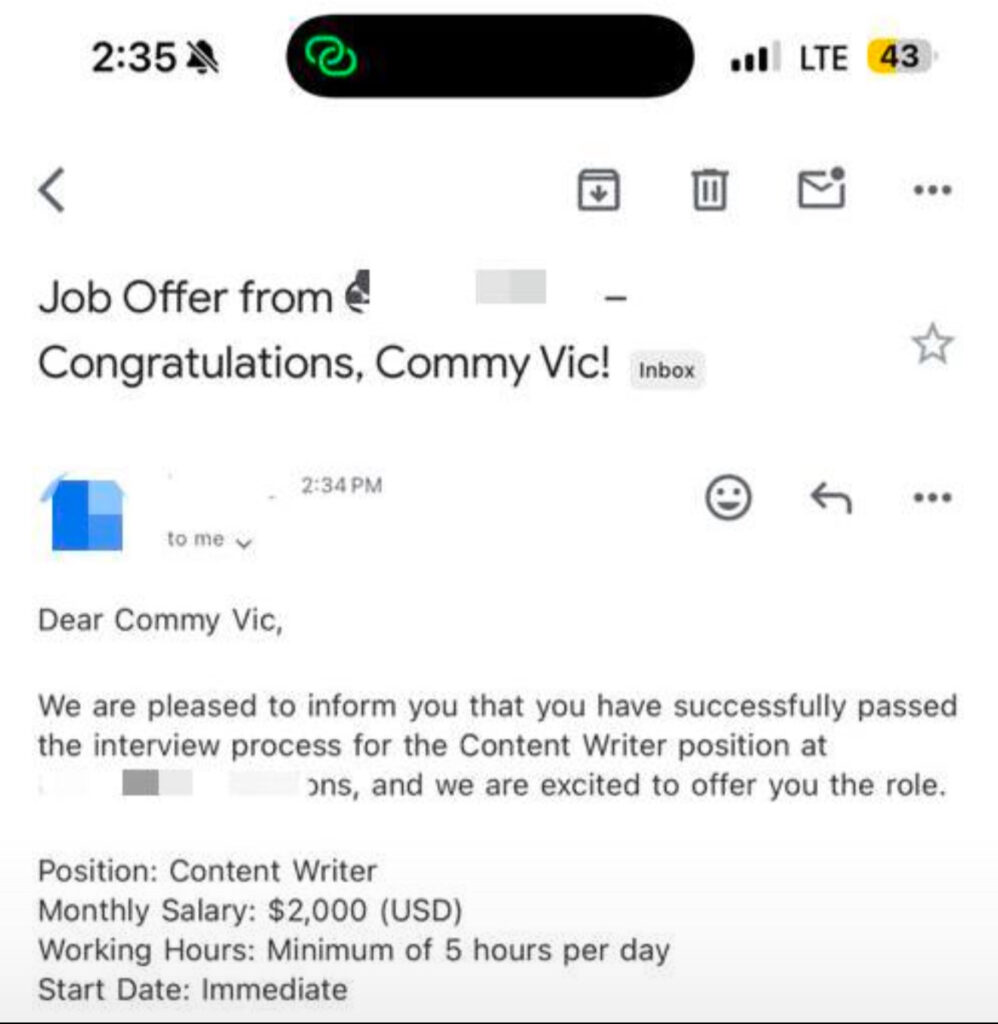Go back to the inbox
The image size is (998, 1024).
pyautogui.click(x=52, y=189)
